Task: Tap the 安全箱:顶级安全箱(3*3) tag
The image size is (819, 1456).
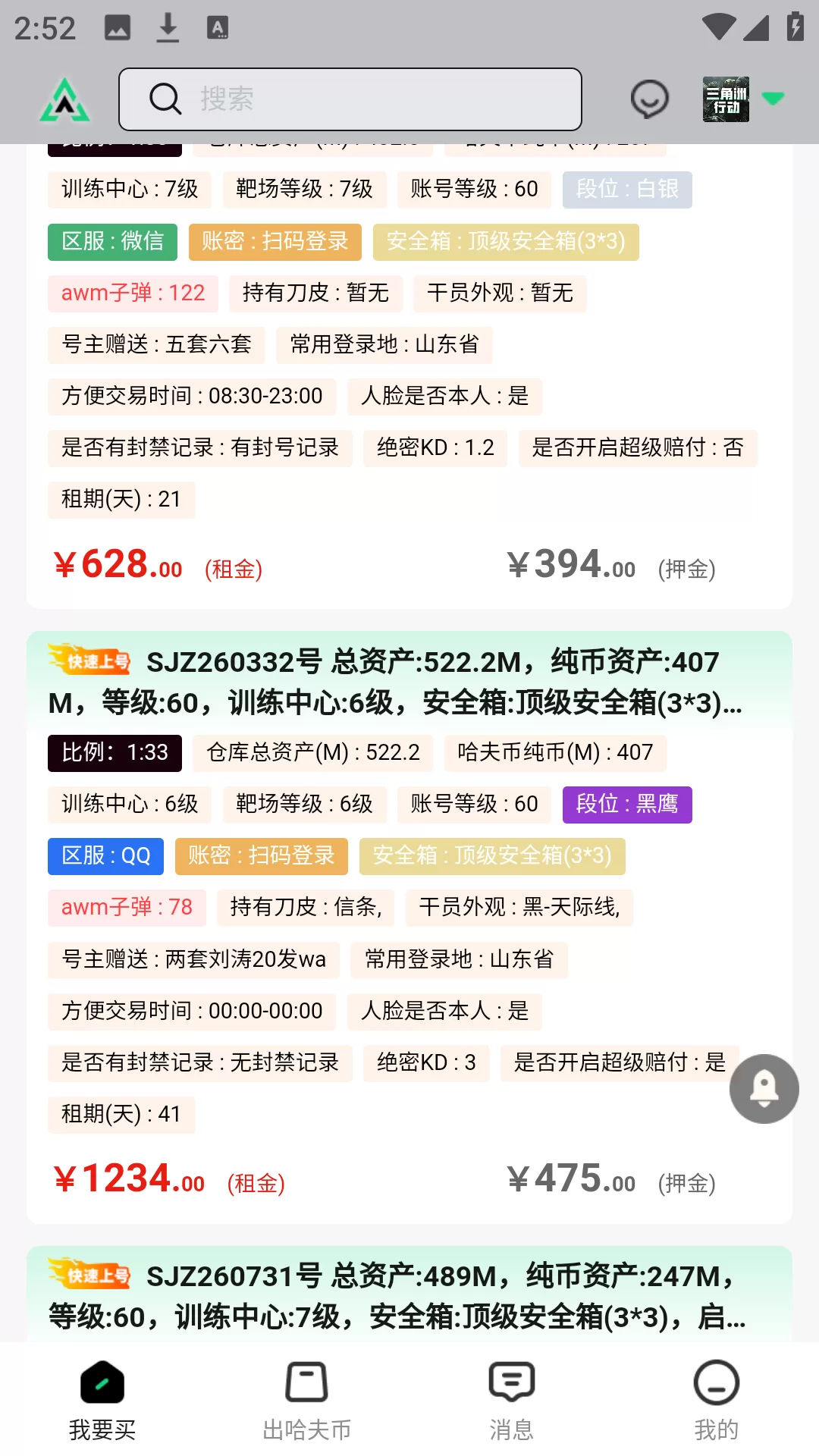Action: coord(492,856)
